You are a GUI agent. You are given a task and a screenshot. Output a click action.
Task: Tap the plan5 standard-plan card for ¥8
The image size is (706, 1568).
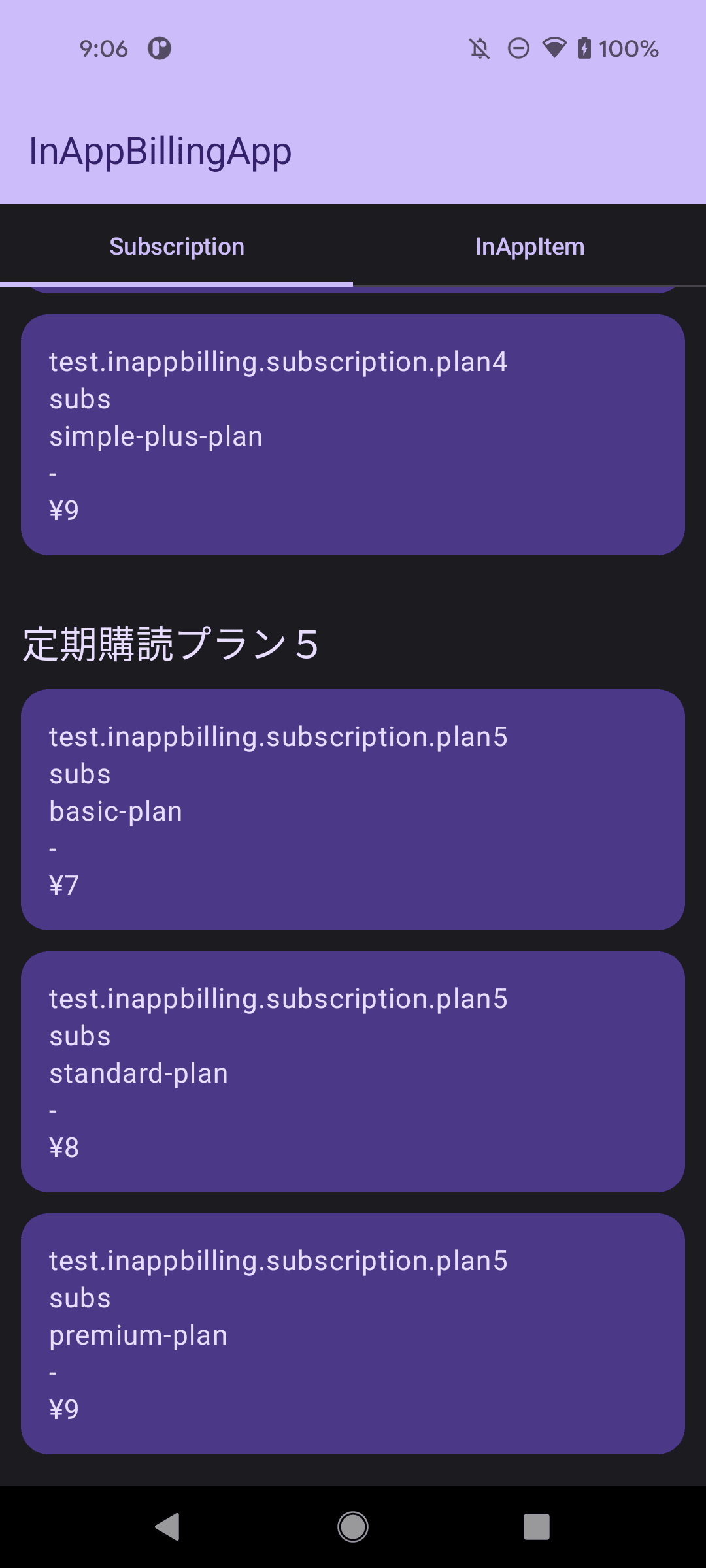click(353, 1072)
